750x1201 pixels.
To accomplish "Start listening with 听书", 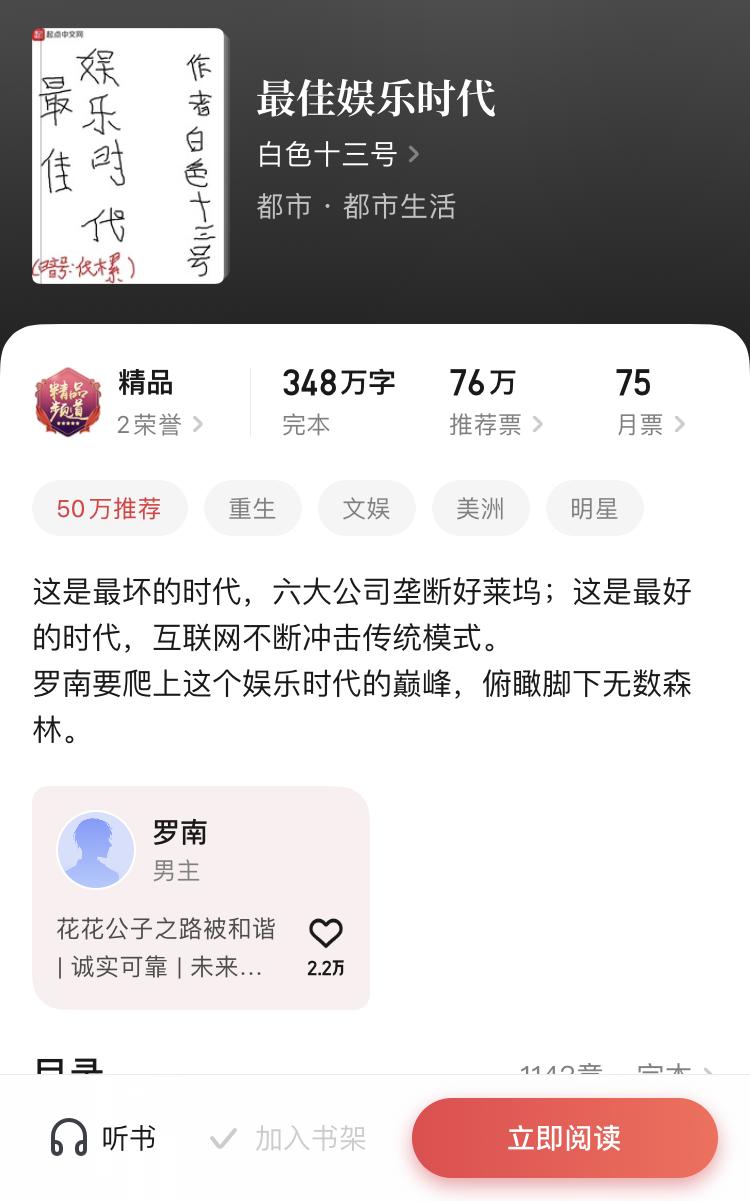I will tap(103, 1138).
